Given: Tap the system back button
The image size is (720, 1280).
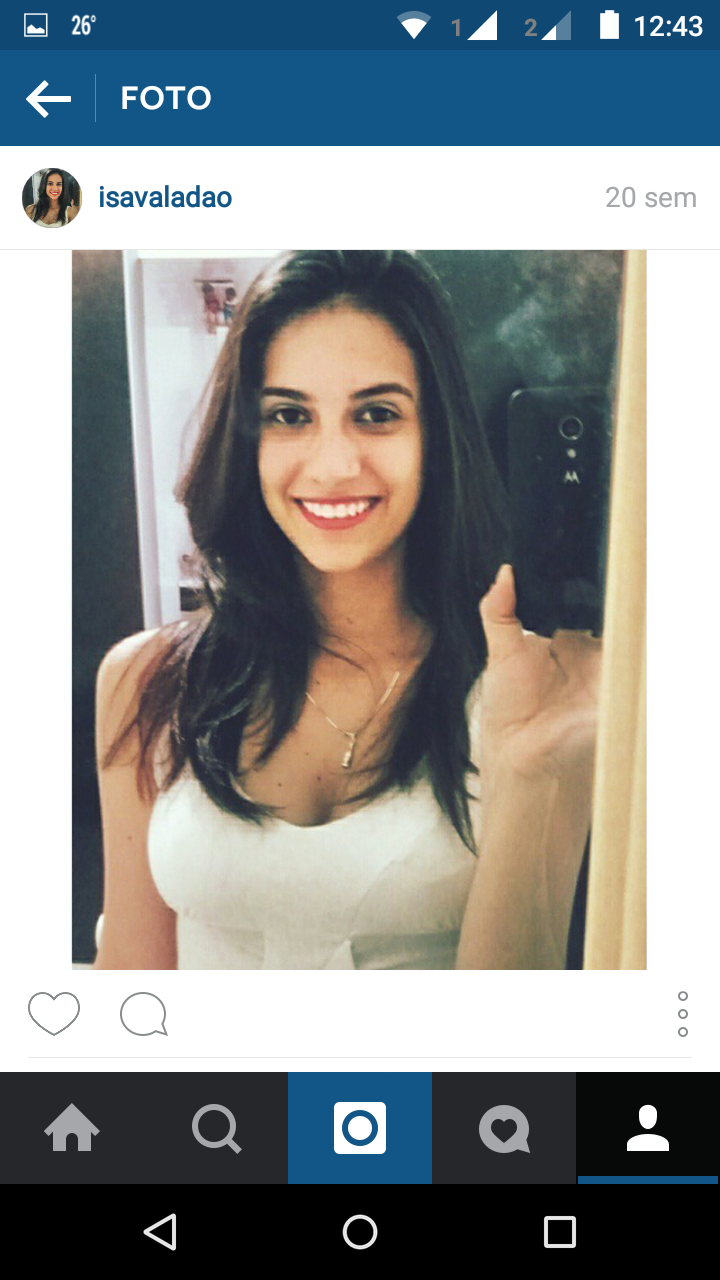Looking at the screenshot, I should [x=160, y=1232].
